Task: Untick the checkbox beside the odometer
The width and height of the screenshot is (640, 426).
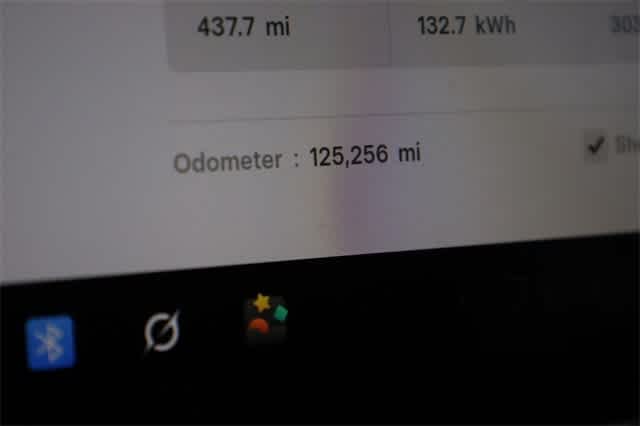Action: point(596,147)
